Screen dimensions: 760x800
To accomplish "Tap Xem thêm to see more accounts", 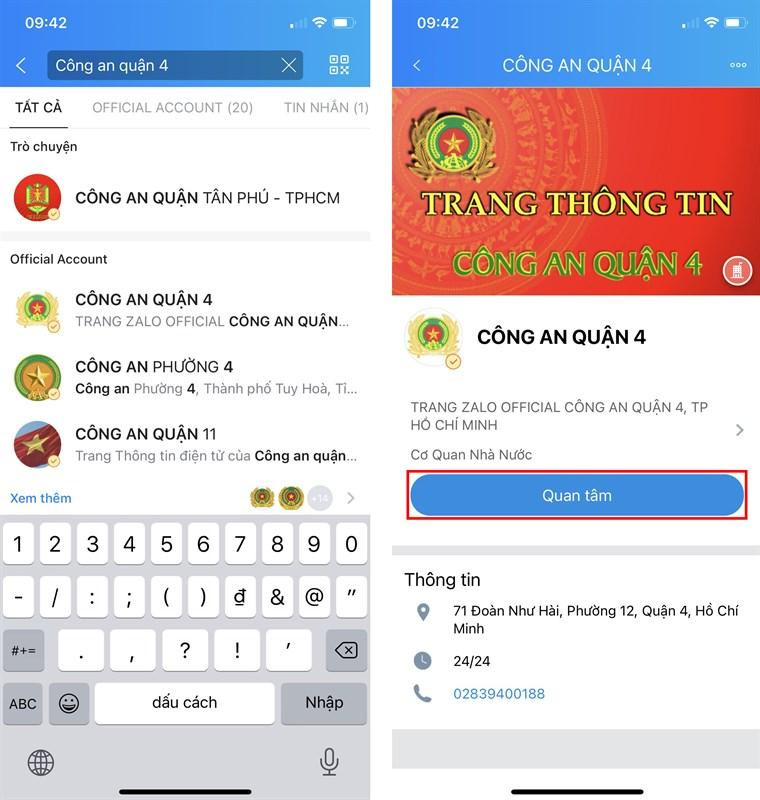I will [41, 498].
